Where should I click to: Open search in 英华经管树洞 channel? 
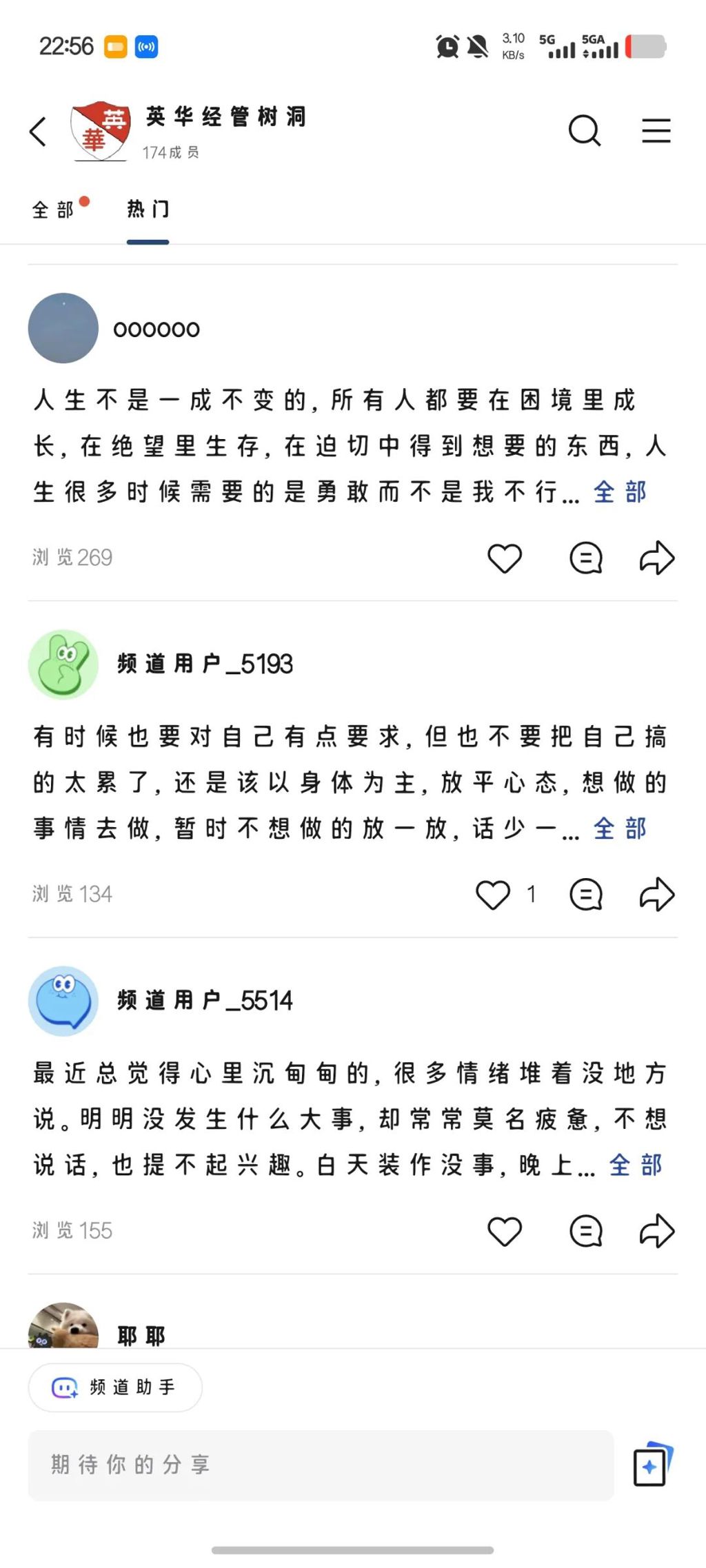(x=585, y=130)
